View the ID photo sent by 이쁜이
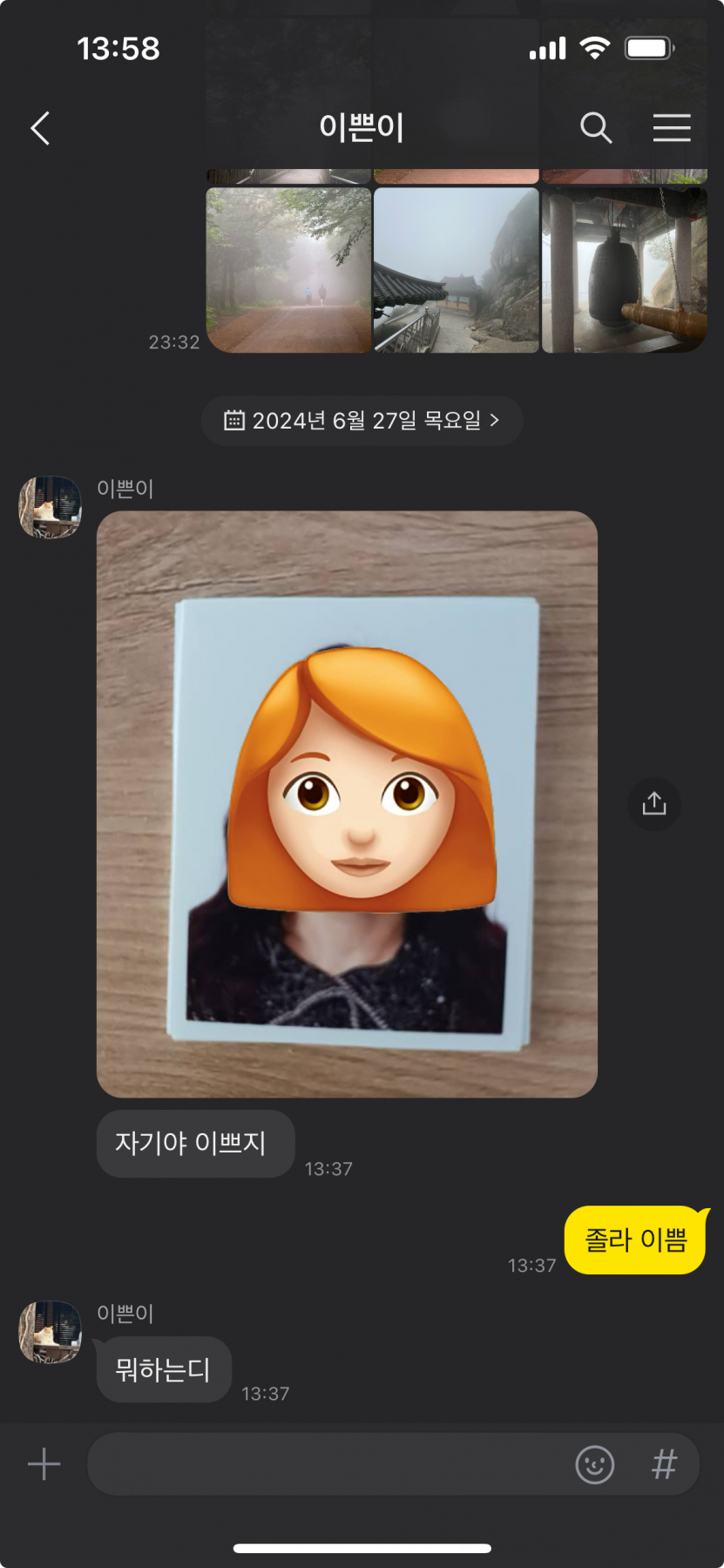This screenshot has height=1568, width=724. pos(347,803)
